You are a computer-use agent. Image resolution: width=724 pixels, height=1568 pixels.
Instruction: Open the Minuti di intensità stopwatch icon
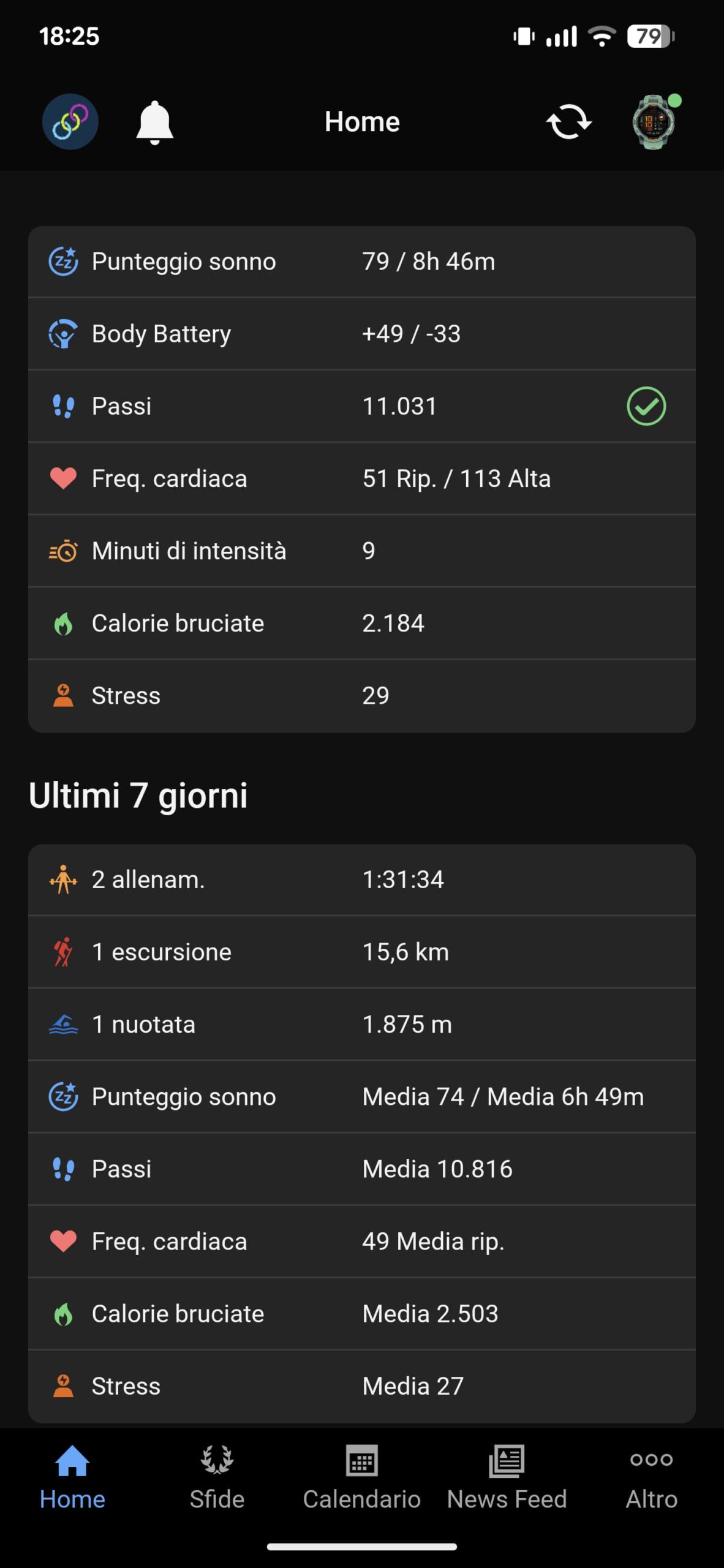pyautogui.click(x=63, y=551)
